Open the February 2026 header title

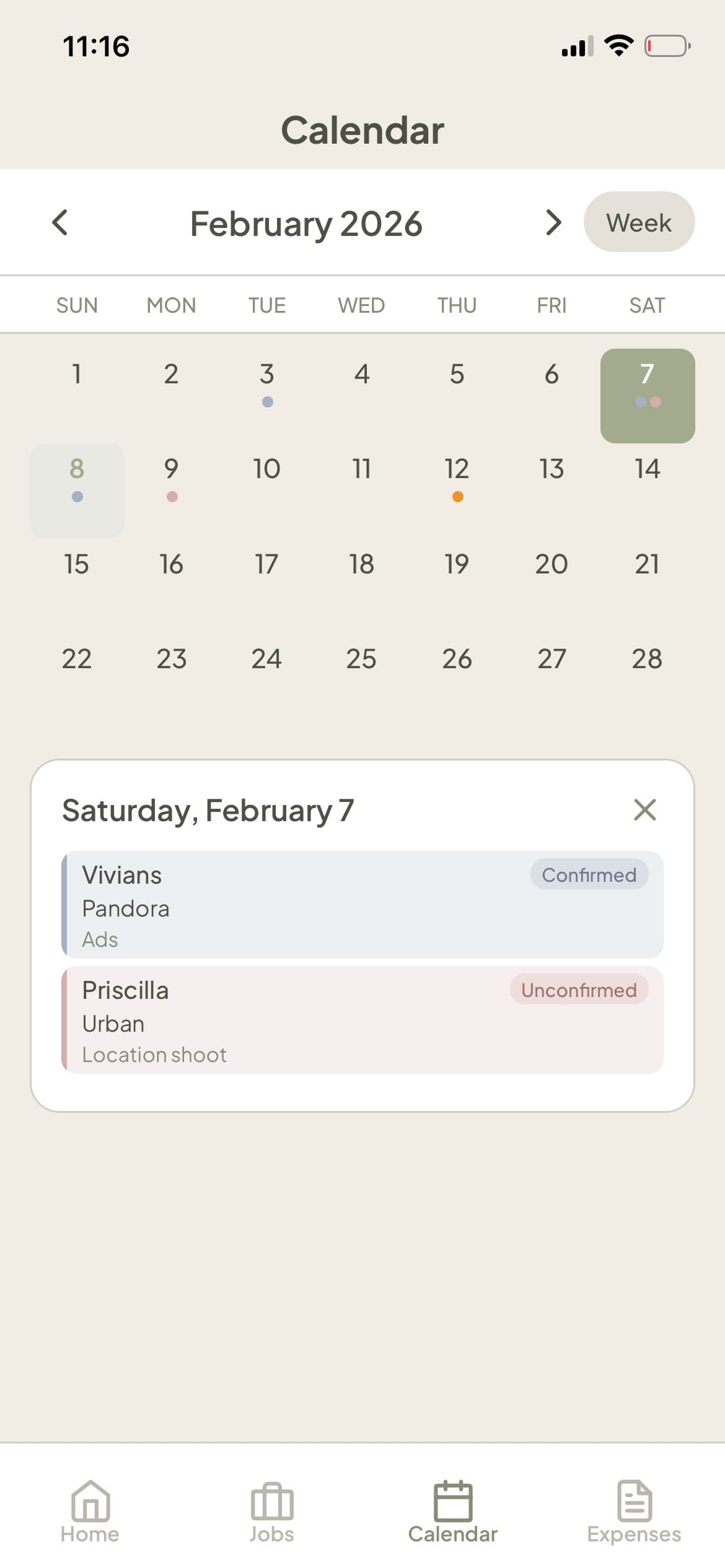306,224
